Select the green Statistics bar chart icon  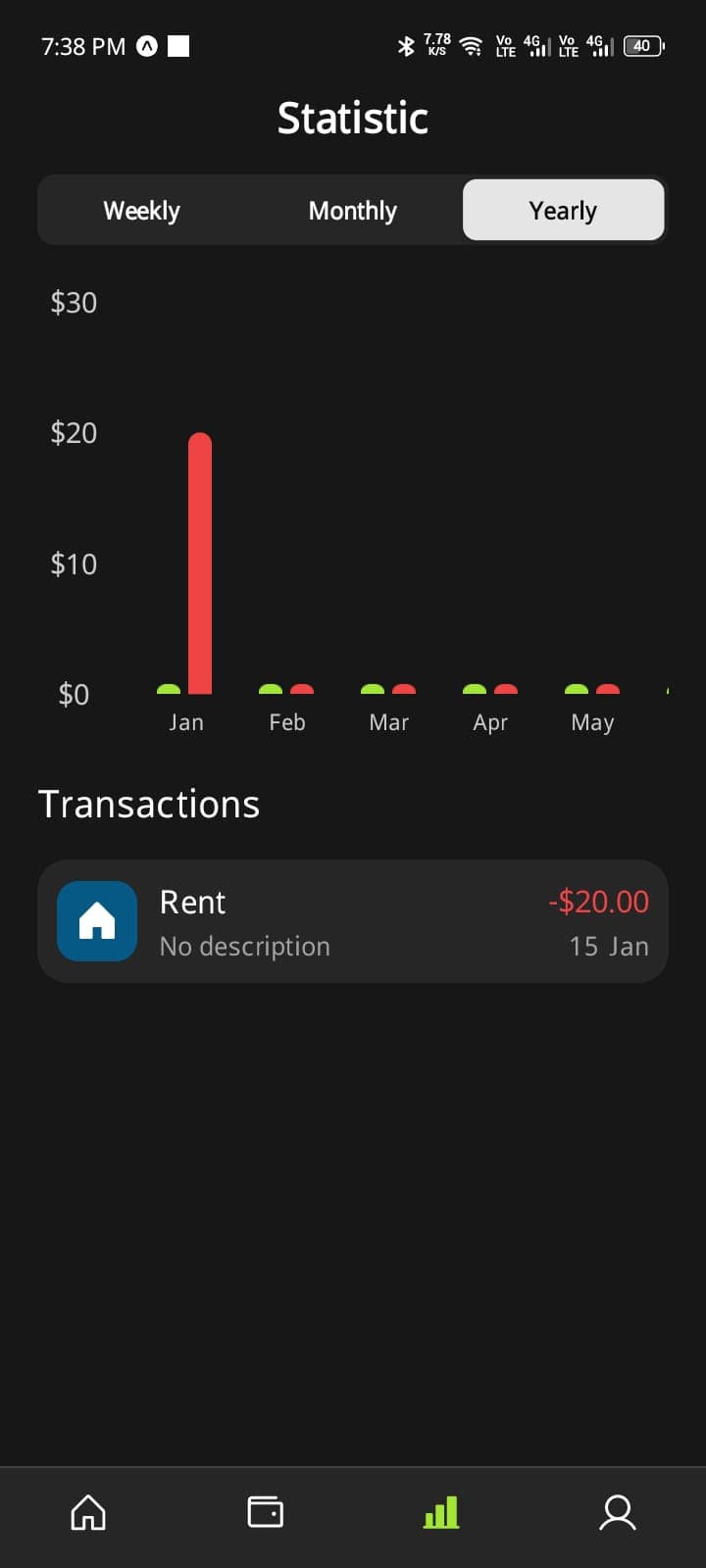(x=440, y=1513)
